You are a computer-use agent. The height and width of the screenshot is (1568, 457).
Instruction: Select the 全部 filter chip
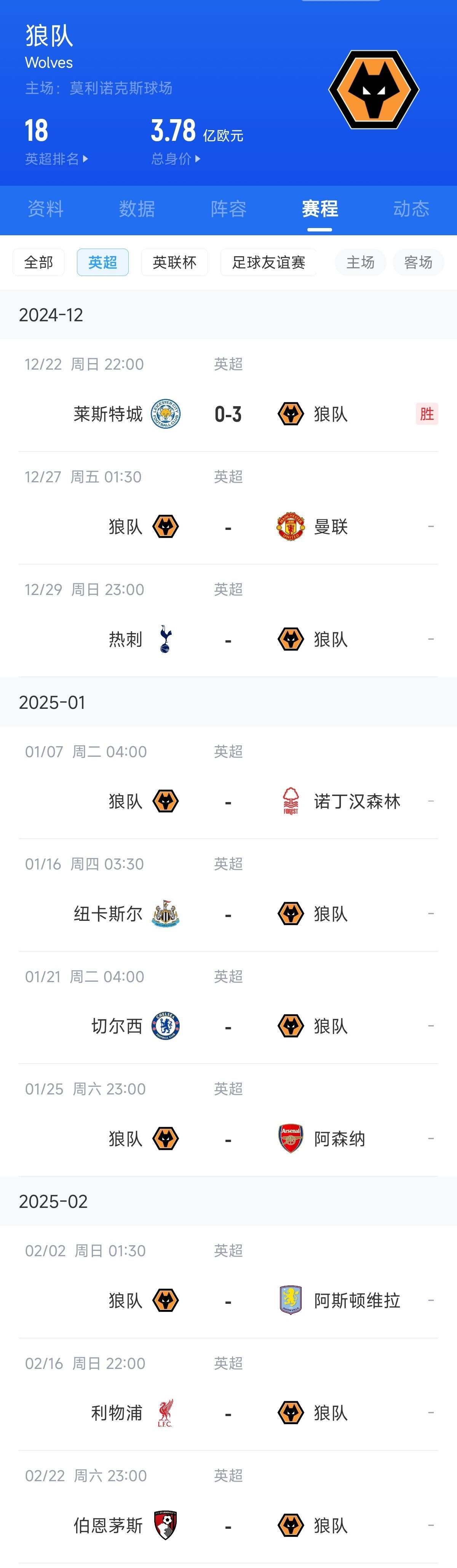coord(38,262)
